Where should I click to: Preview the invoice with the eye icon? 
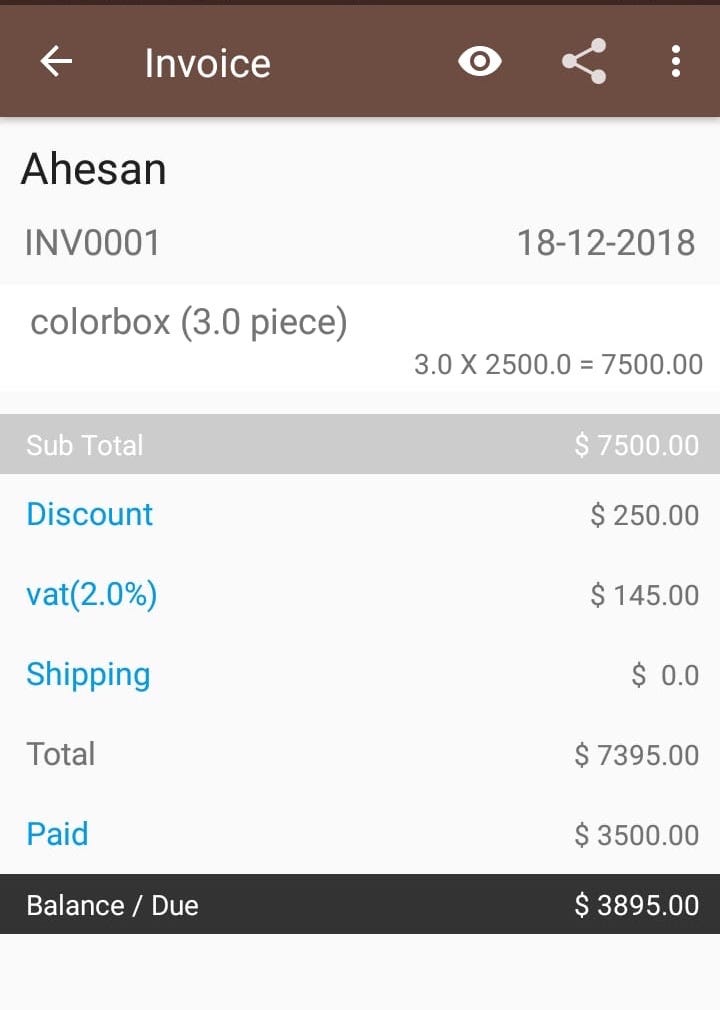point(479,62)
